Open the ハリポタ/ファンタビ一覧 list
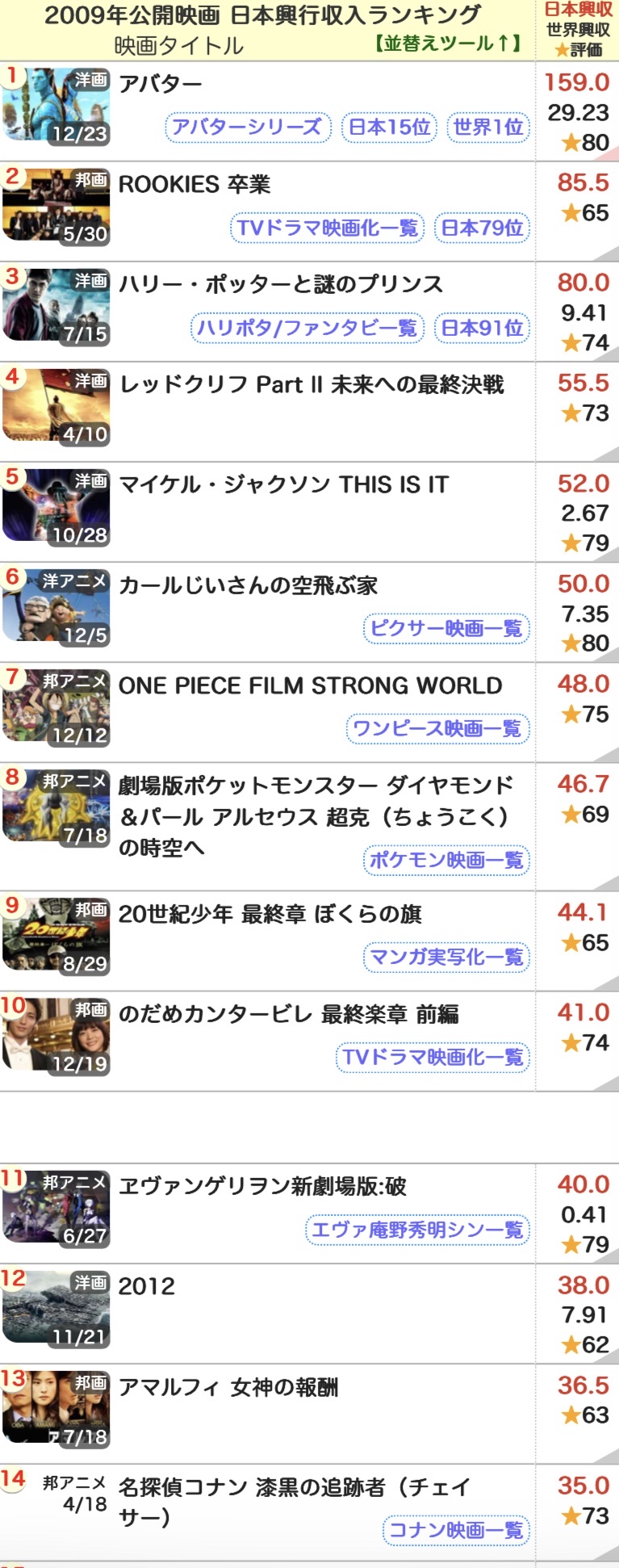This screenshot has width=619, height=1568. pyautogui.click(x=307, y=328)
